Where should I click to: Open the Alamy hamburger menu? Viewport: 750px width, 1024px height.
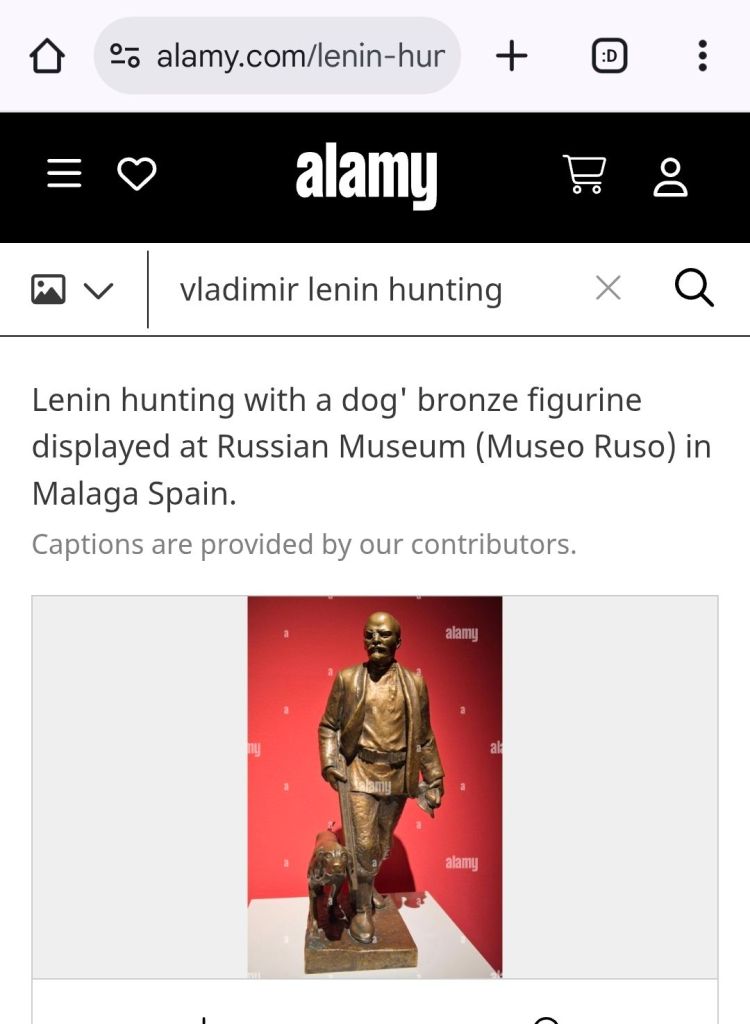(x=65, y=175)
